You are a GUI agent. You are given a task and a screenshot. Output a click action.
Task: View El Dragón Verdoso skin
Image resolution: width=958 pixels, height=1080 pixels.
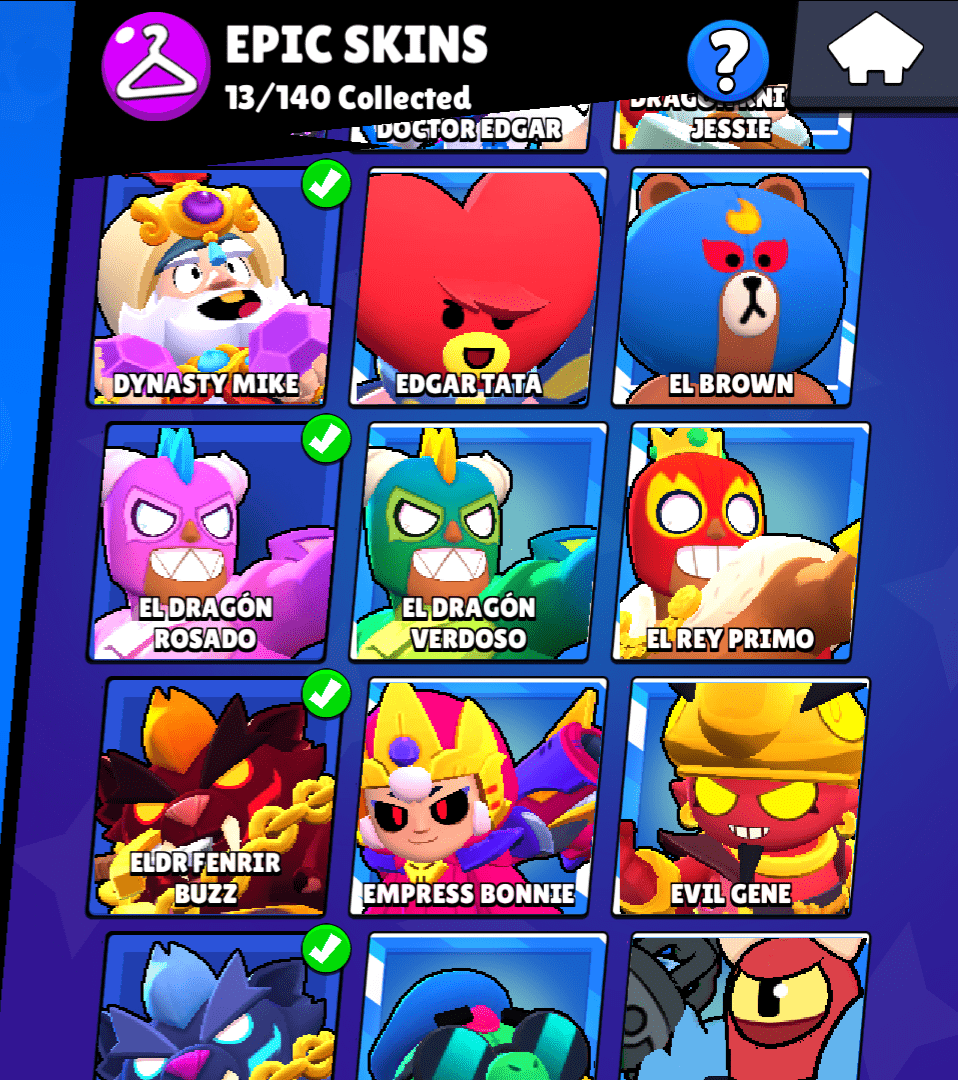(x=478, y=541)
